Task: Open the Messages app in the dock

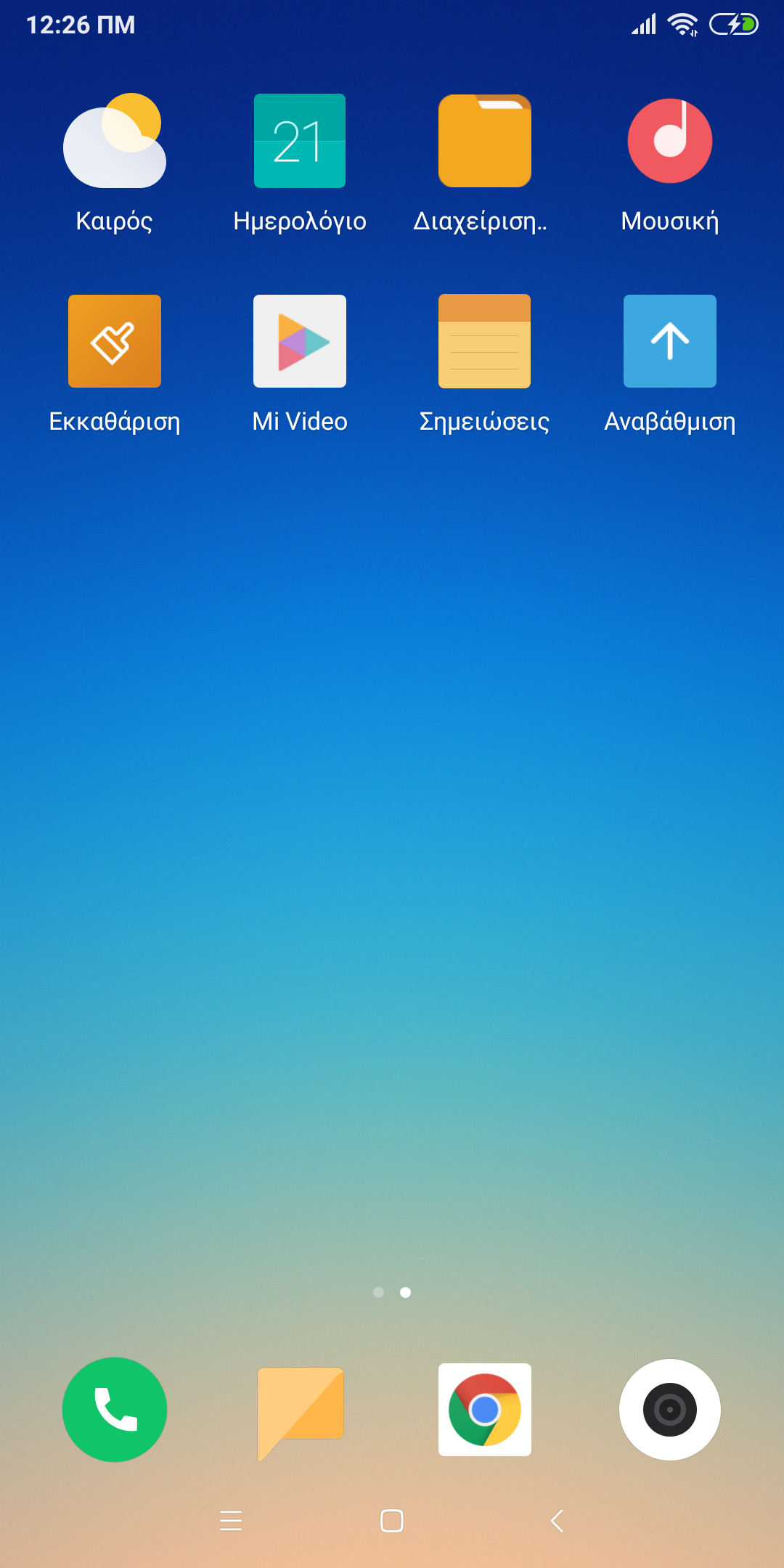Action: (x=300, y=1410)
